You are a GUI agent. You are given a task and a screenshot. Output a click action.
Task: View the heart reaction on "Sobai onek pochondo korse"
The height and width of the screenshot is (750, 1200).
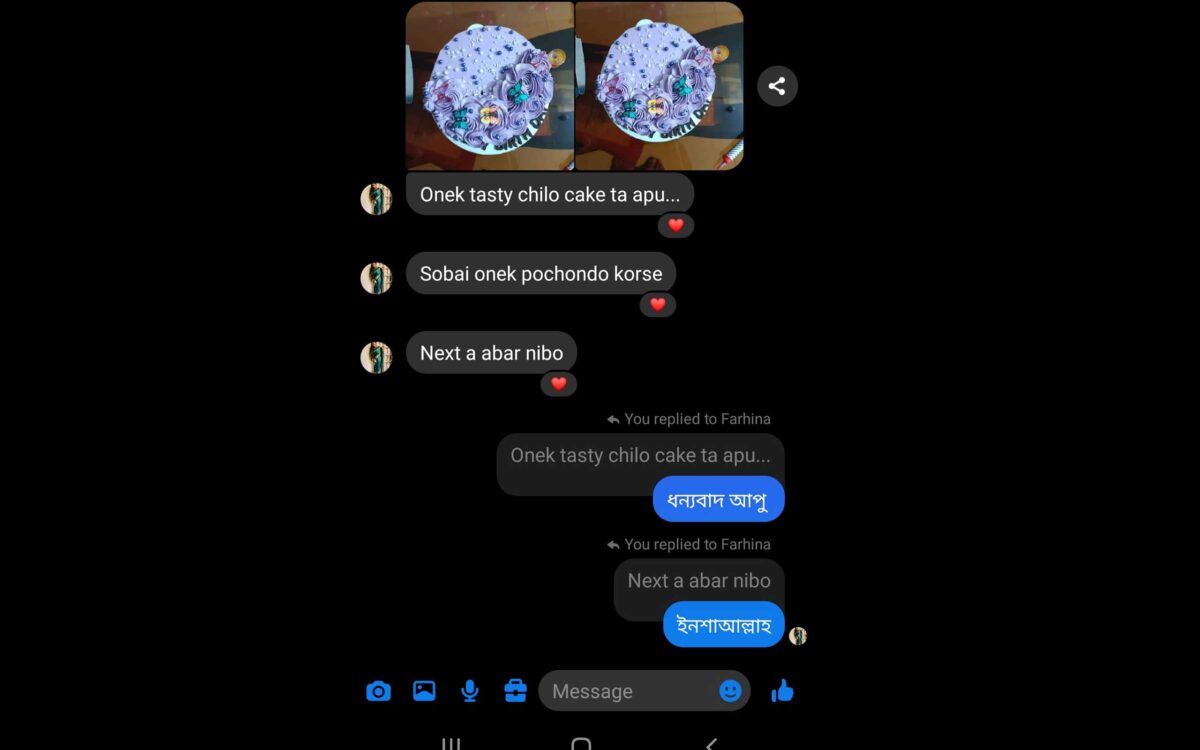point(658,305)
